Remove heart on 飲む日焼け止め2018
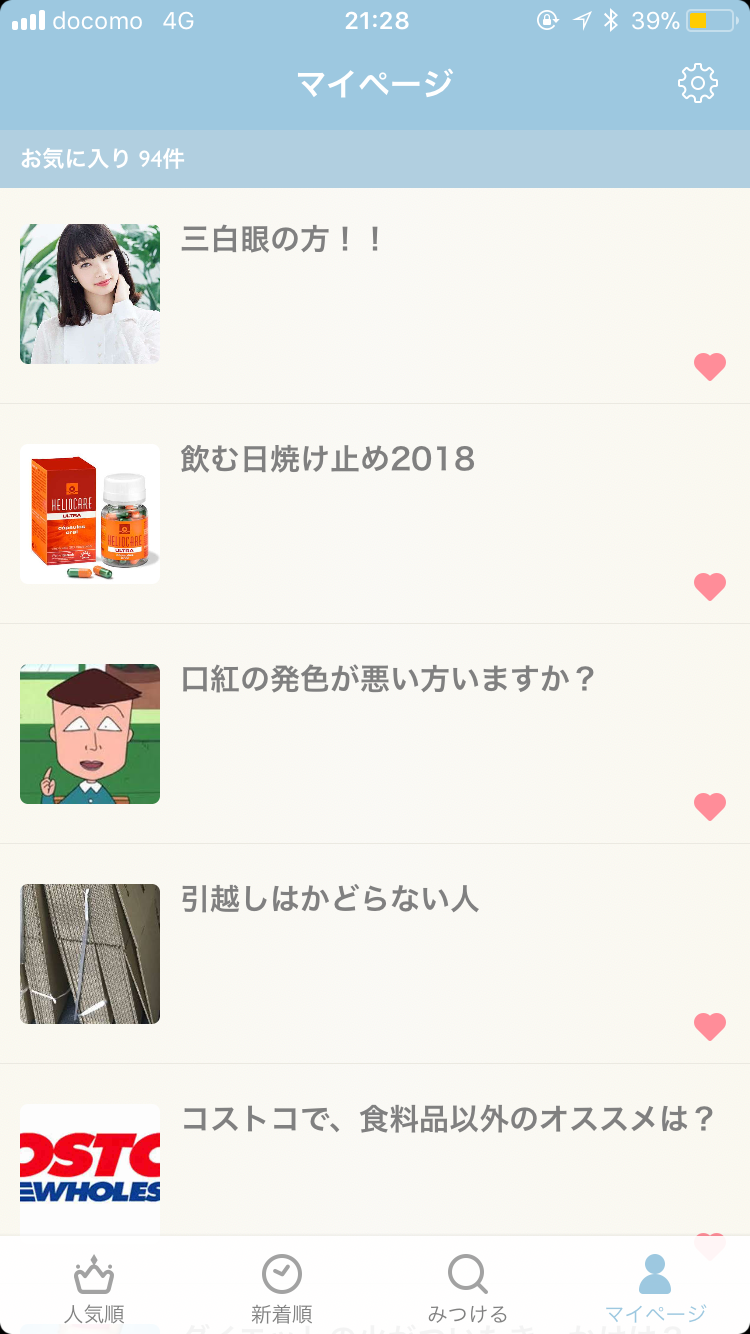 [x=710, y=587]
